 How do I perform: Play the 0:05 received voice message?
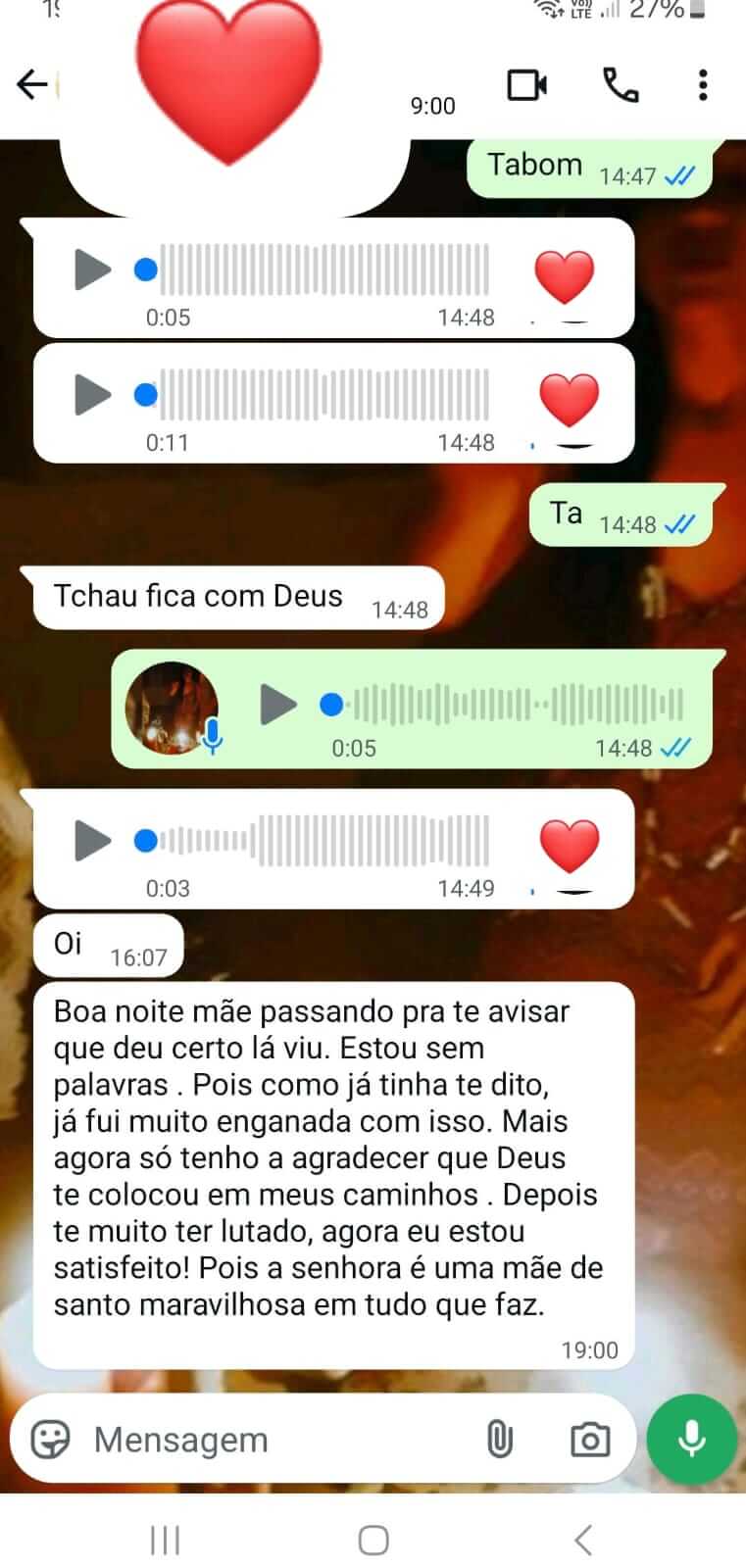point(93,269)
